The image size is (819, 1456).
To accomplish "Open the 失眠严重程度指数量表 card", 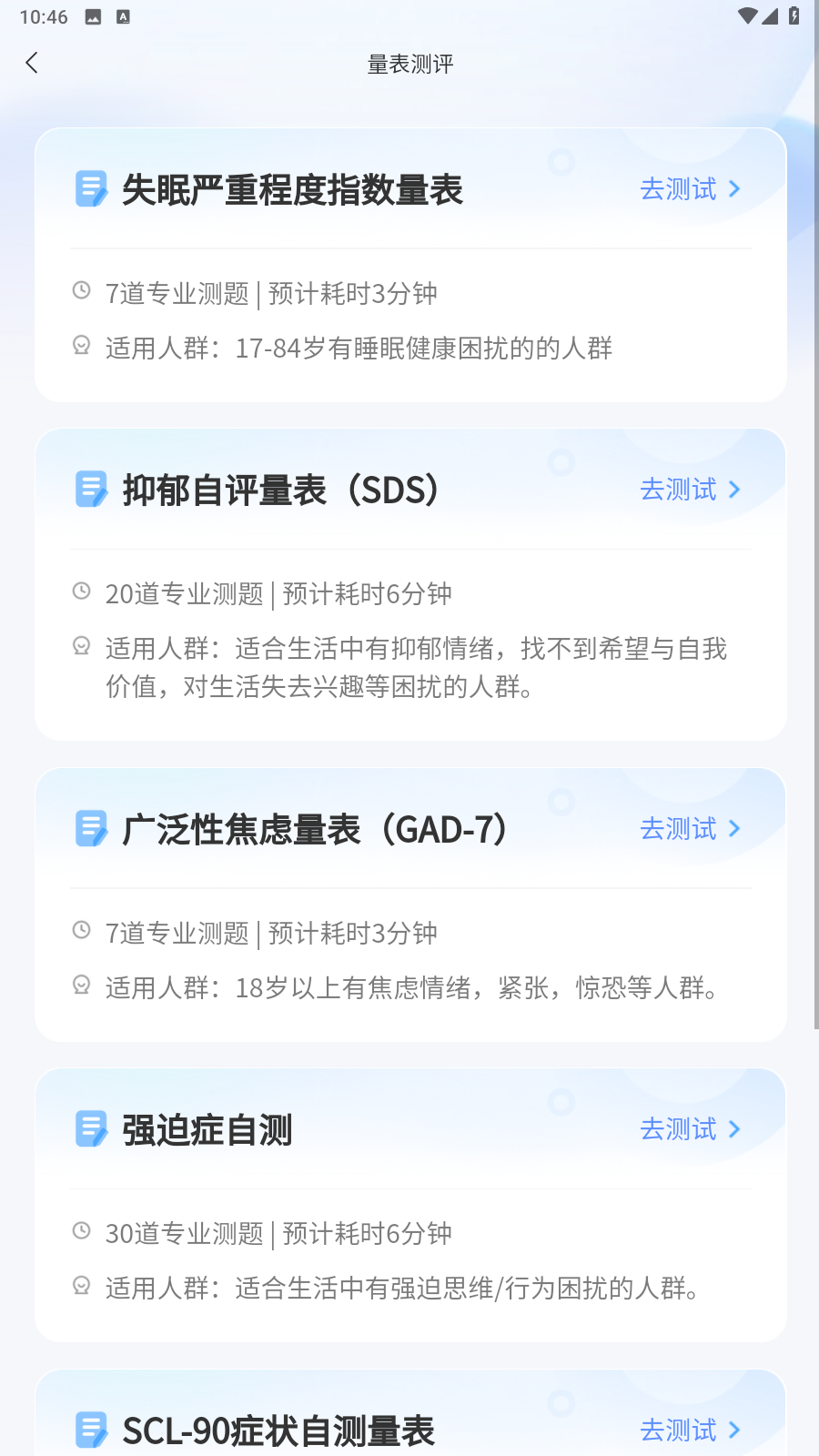I will 410,265.
